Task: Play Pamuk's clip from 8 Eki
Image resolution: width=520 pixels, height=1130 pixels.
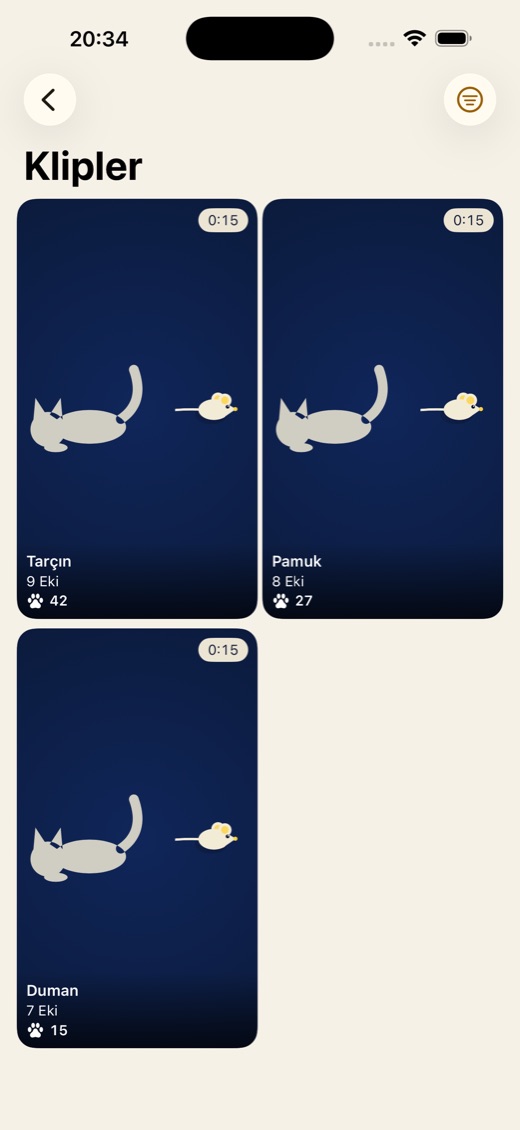Action: click(382, 409)
